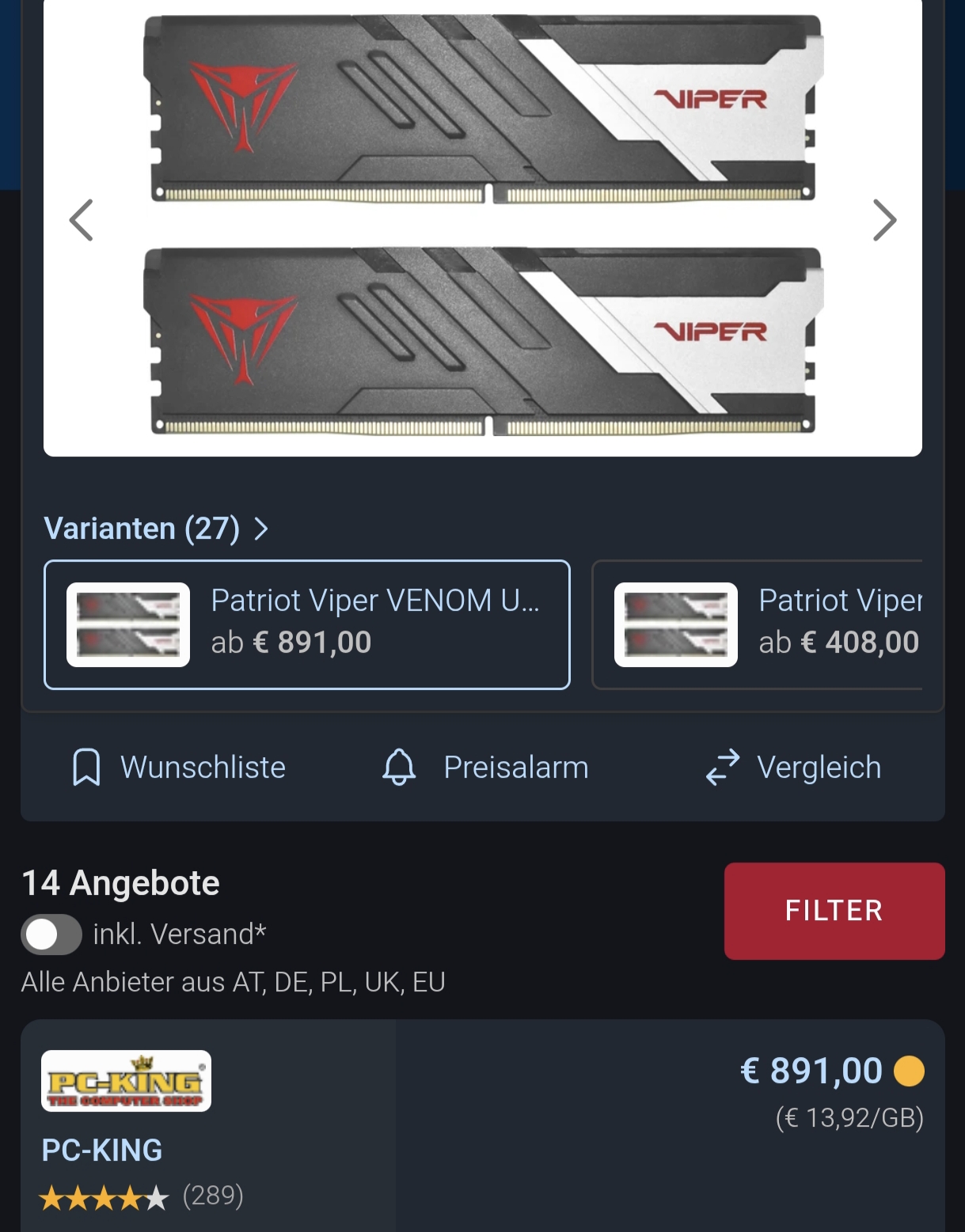The image size is (965, 1232).
Task: Select the PC-KING shop logo
Action: (x=125, y=1080)
